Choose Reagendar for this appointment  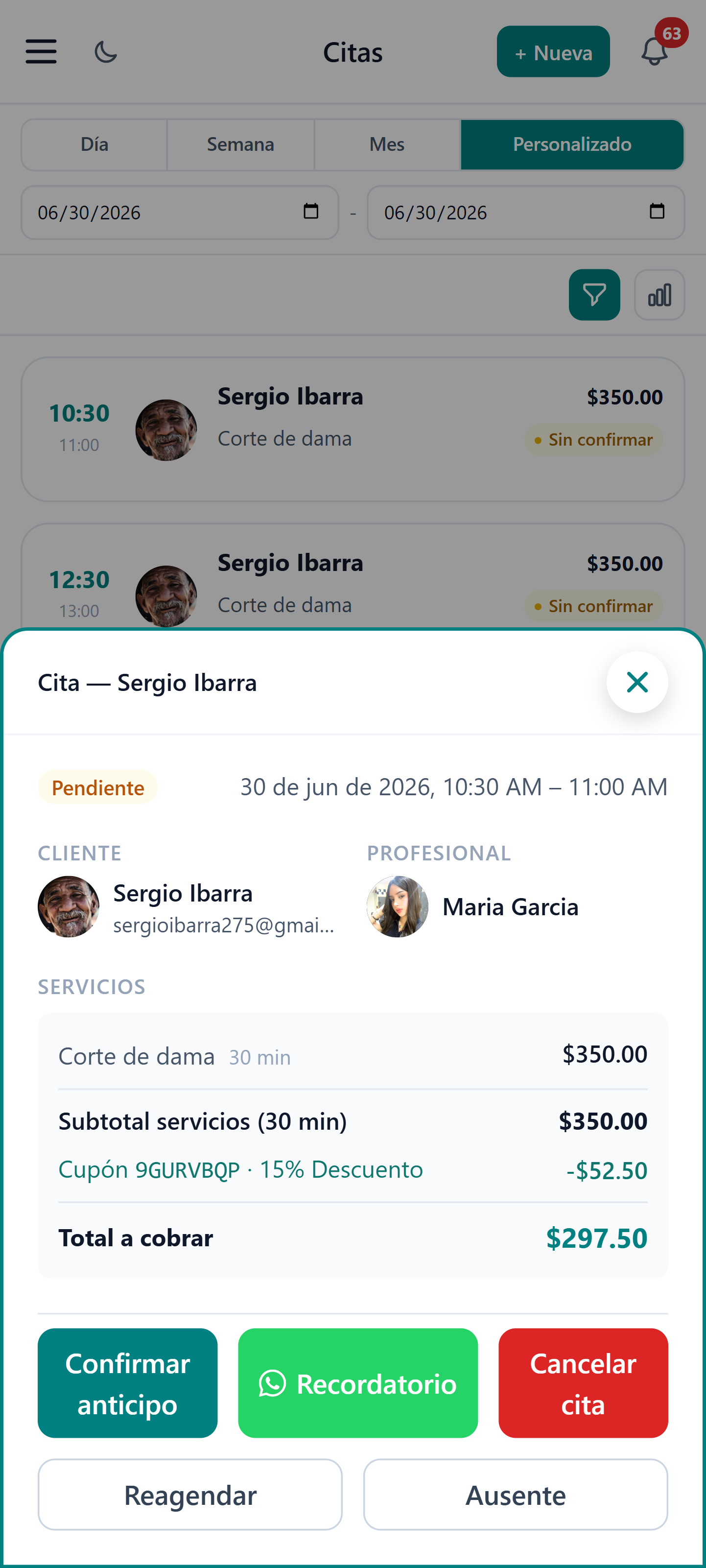(x=190, y=1495)
